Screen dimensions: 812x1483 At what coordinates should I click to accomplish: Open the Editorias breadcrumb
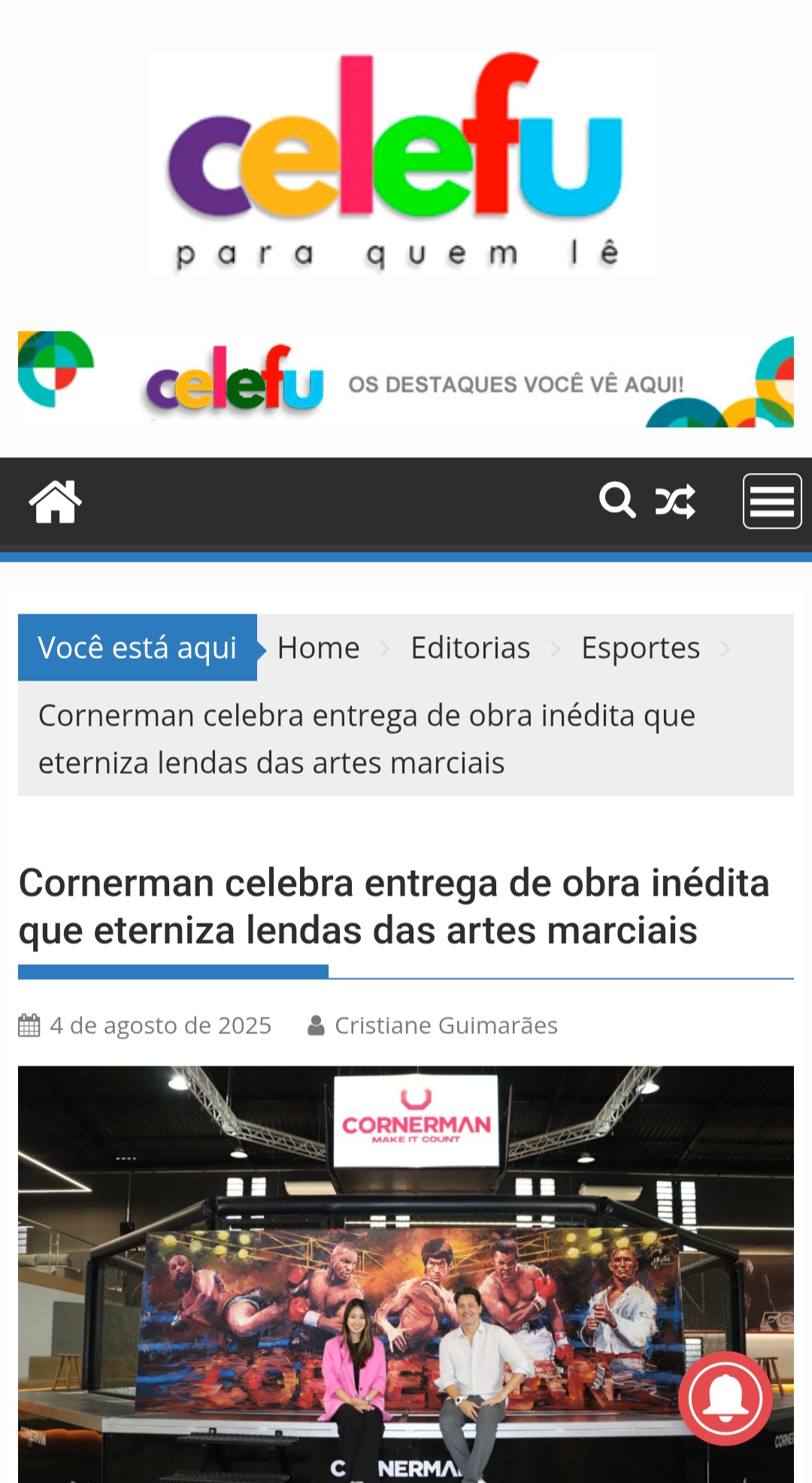(x=470, y=648)
